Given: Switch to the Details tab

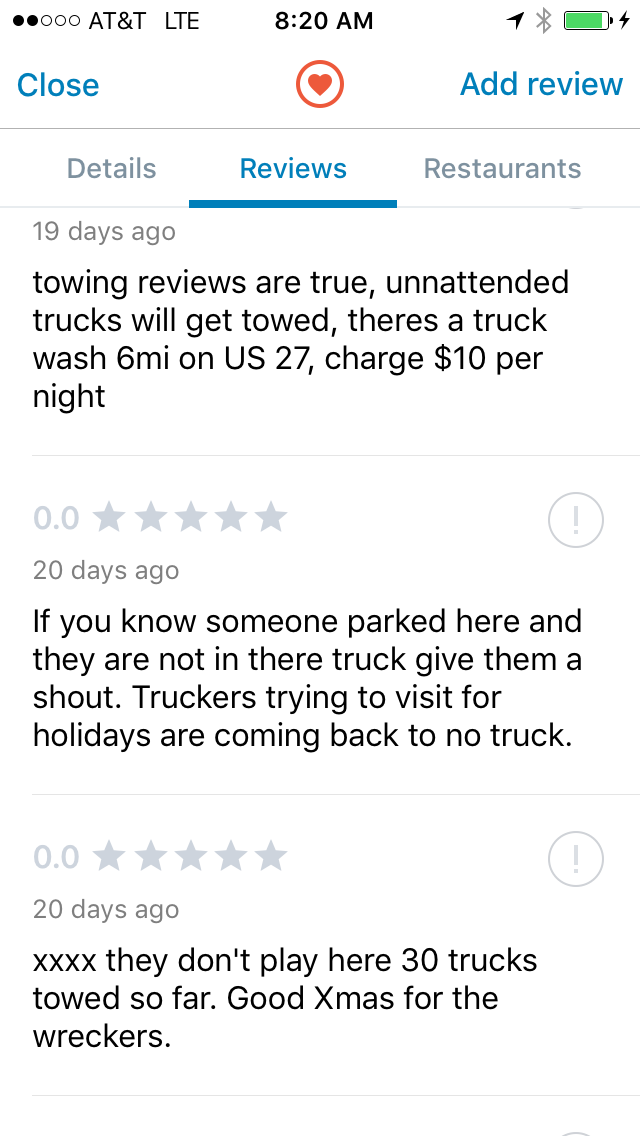Looking at the screenshot, I should [x=111, y=168].
